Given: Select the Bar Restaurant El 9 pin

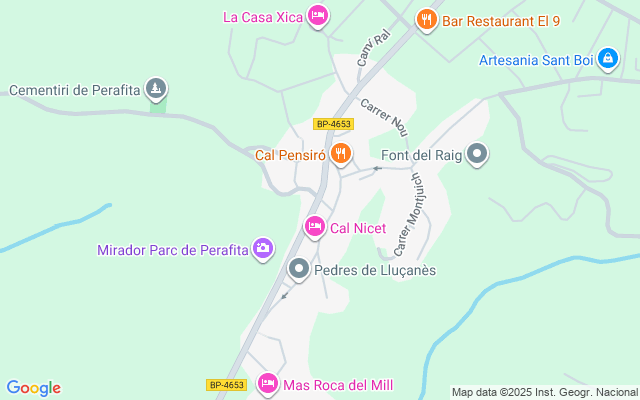Looking at the screenshot, I should coord(427,19).
